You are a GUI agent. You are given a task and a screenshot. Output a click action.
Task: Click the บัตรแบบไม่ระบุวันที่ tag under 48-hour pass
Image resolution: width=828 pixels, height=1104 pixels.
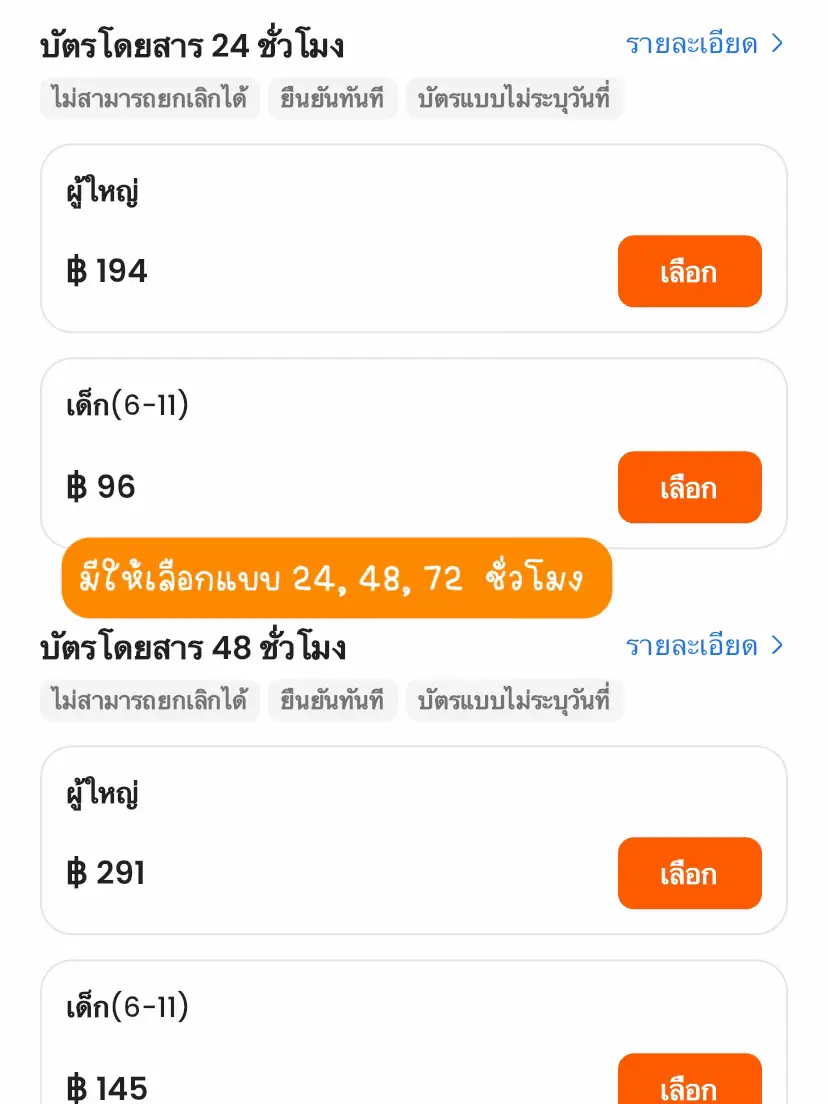[516, 701]
